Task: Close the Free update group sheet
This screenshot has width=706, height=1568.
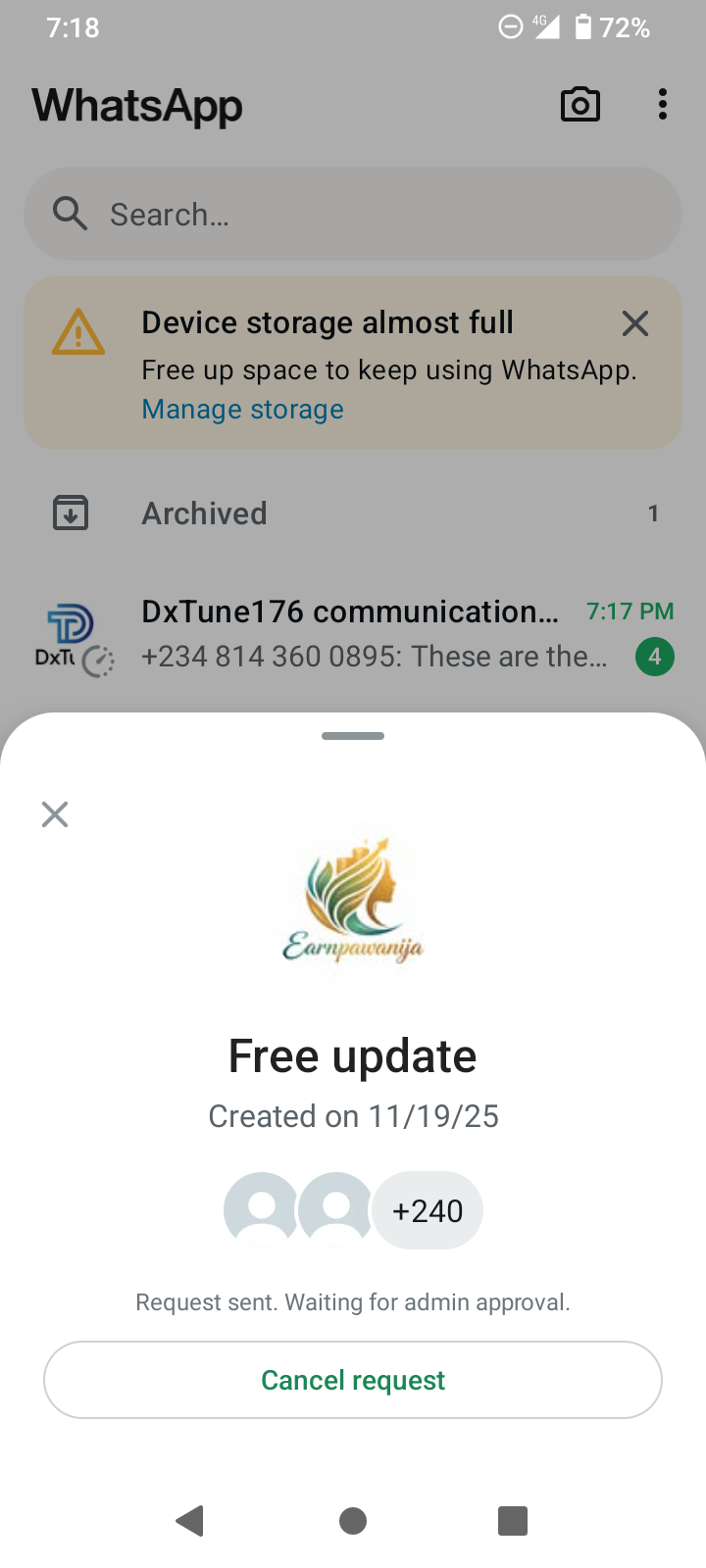Action: tap(55, 814)
